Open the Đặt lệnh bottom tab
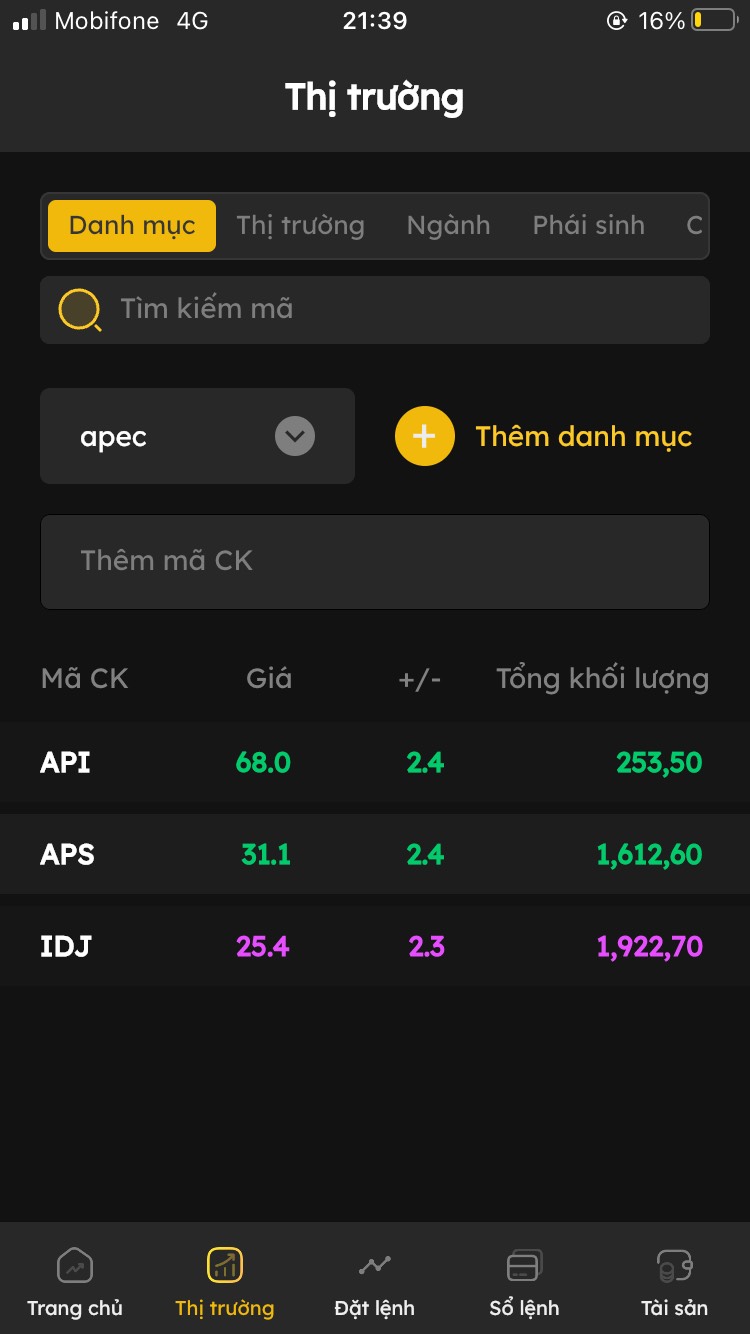The image size is (750, 1334). click(375, 1282)
